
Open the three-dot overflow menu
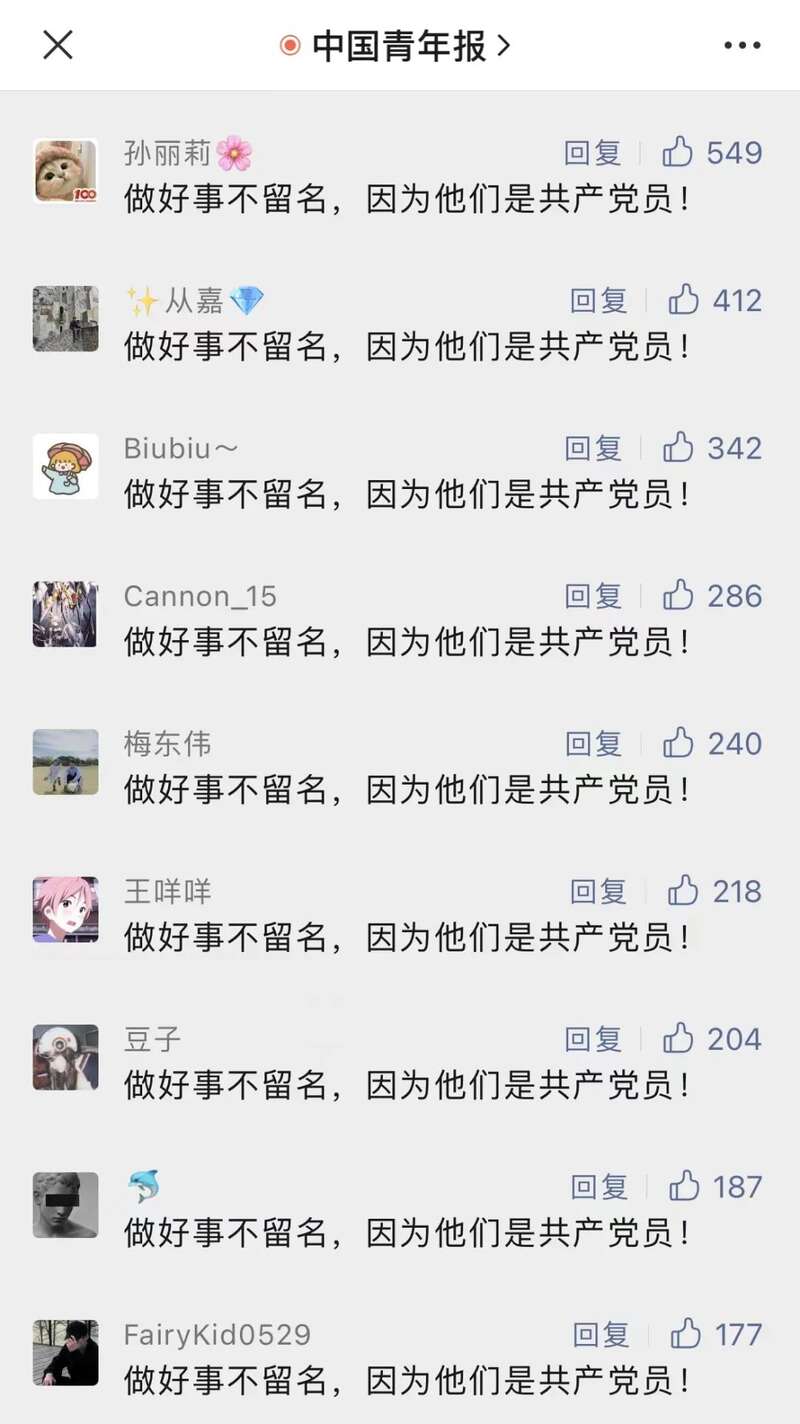[x=742, y=45]
